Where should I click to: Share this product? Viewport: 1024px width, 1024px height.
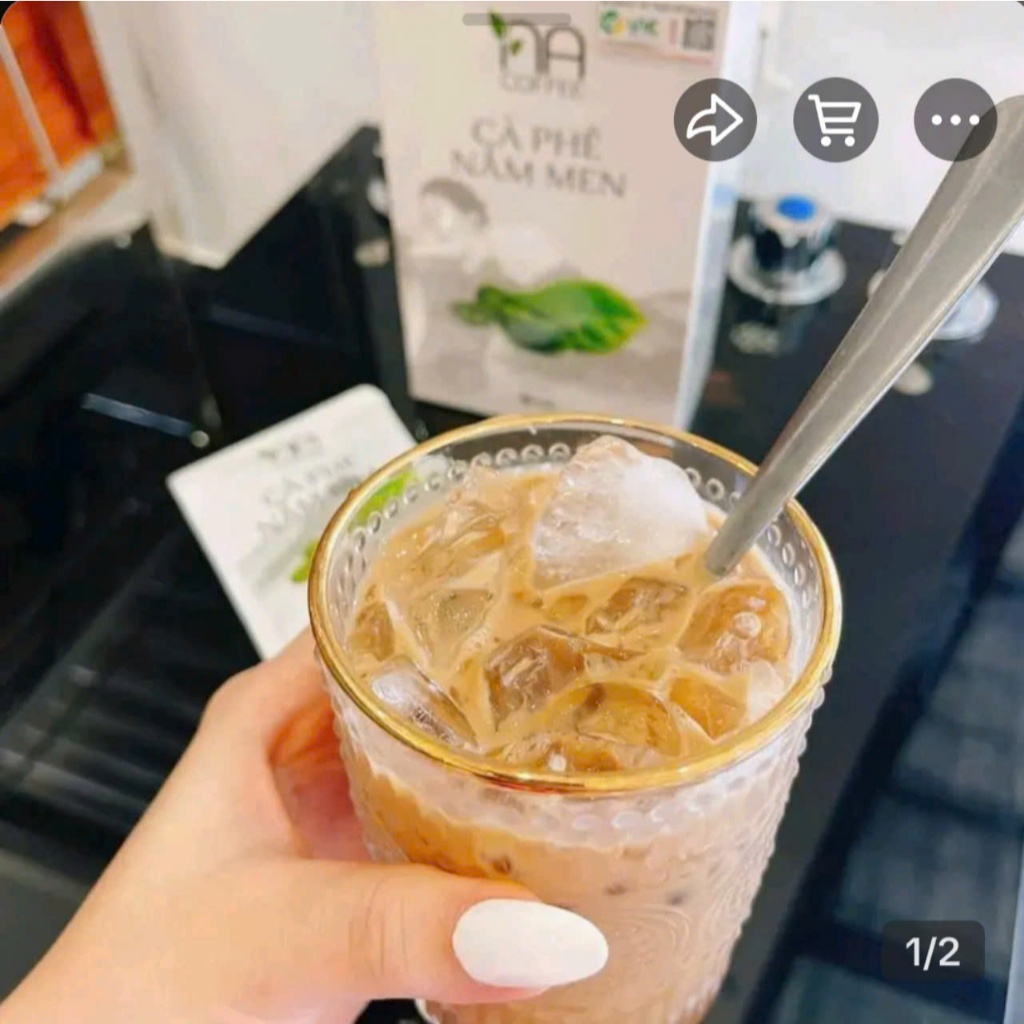pyautogui.click(x=715, y=120)
